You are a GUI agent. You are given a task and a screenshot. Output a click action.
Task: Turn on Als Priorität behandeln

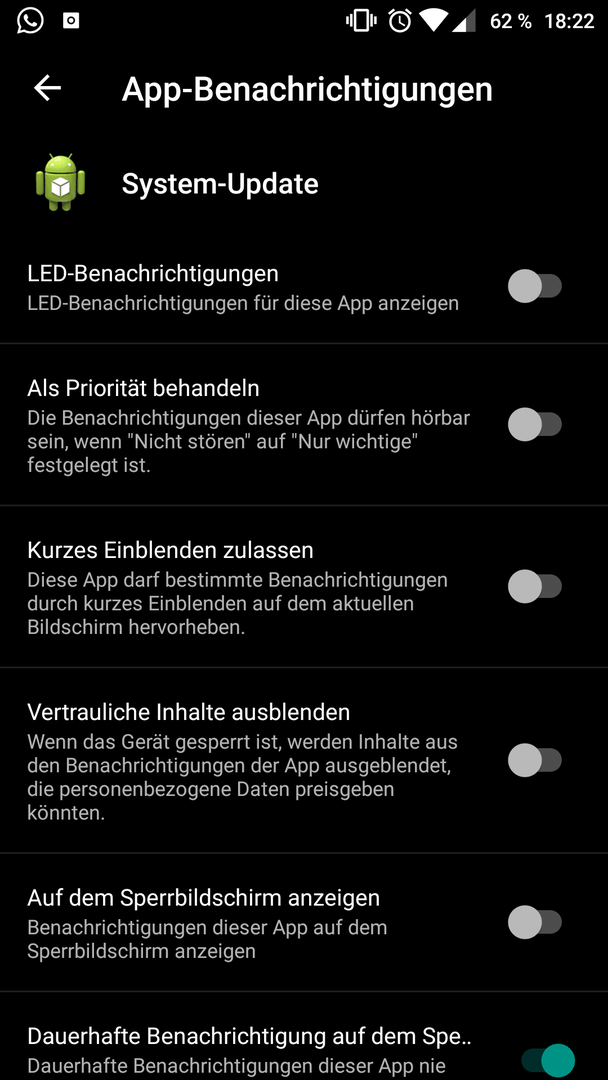click(535, 424)
